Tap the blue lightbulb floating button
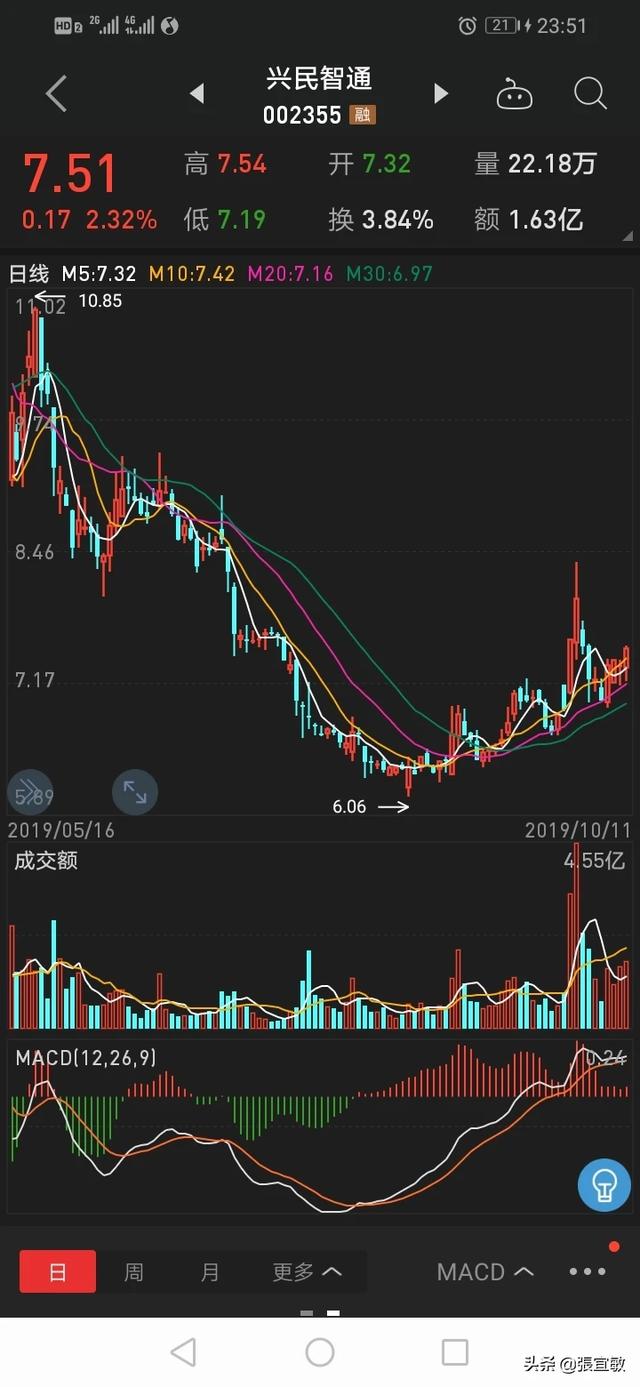Image resolution: width=640 pixels, height=1387 pixels. coord(604,1184)
